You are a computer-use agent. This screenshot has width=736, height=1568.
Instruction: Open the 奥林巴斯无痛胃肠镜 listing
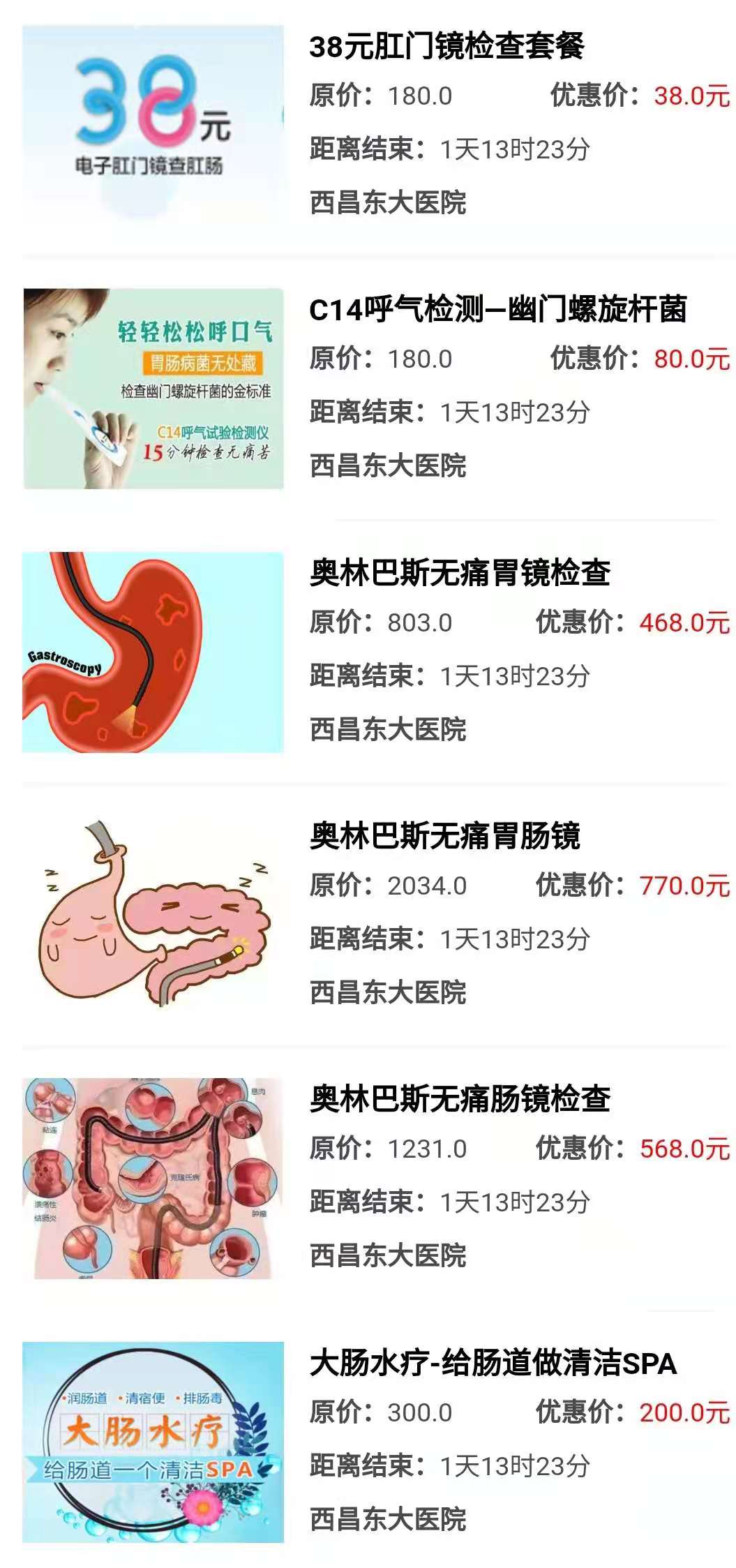445,837
